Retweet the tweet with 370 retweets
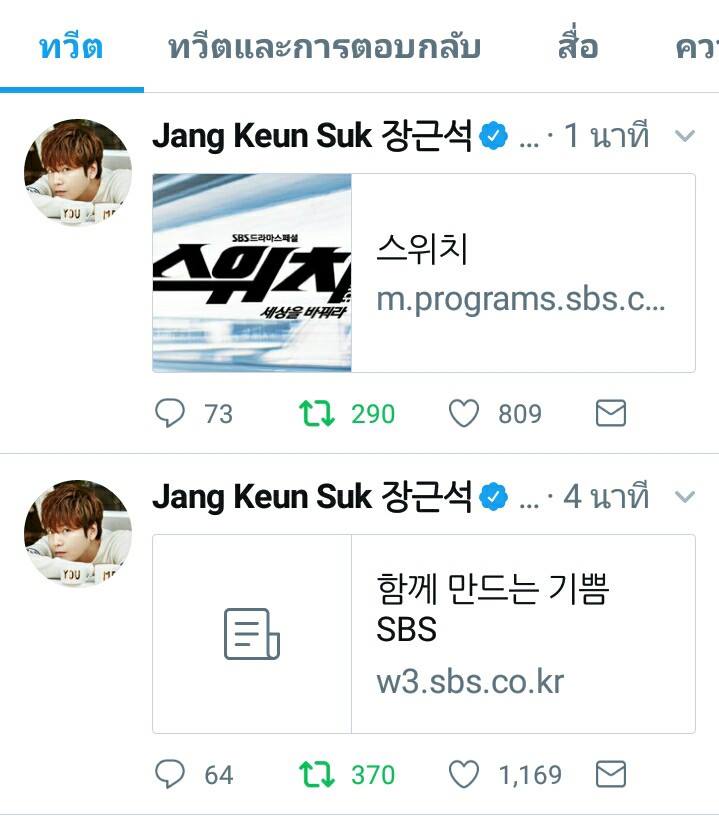Image resolution: width=719 pixels, height=816 pixels. tap(317, 774)
